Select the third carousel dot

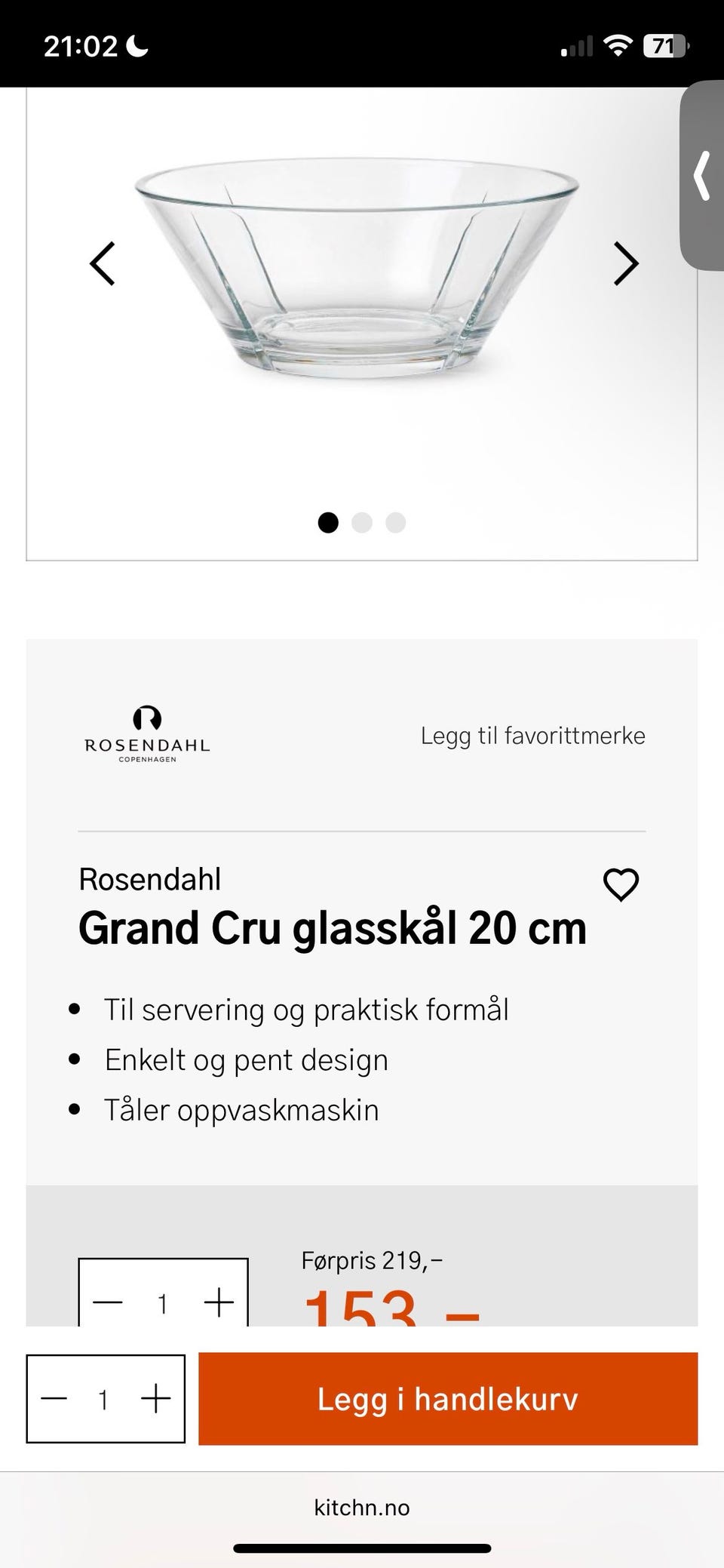point(395,522)
